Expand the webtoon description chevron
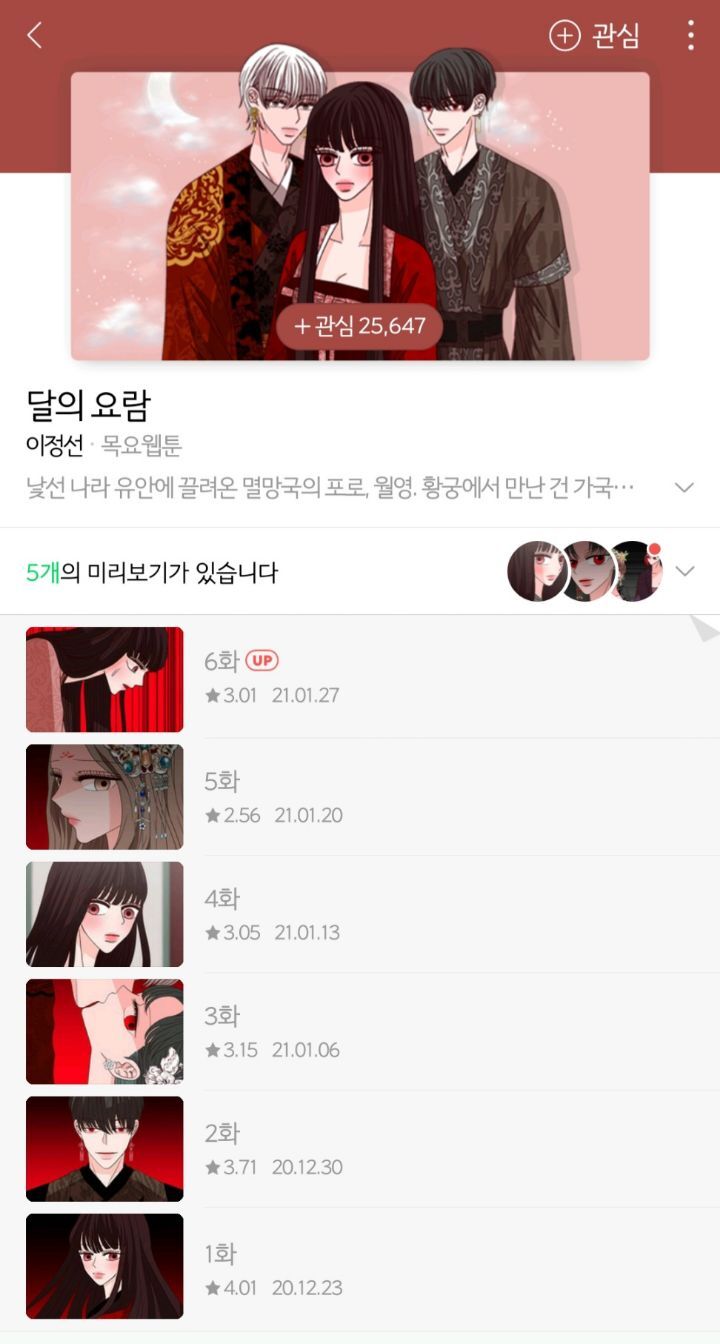 coord(684,488)
